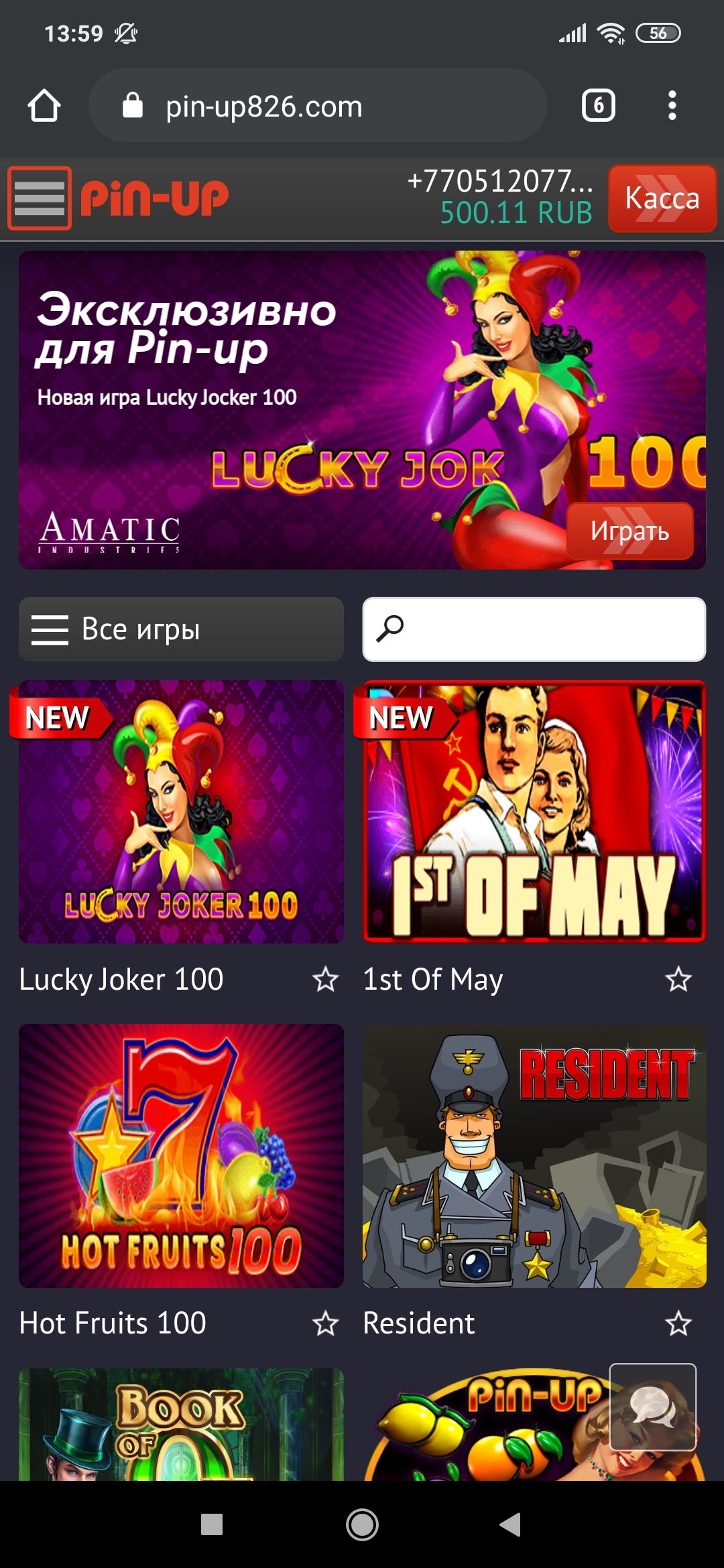This screenshot has height=1568, width=724.
Task: Open the browser tab switcher
Action: pos(598,106)
